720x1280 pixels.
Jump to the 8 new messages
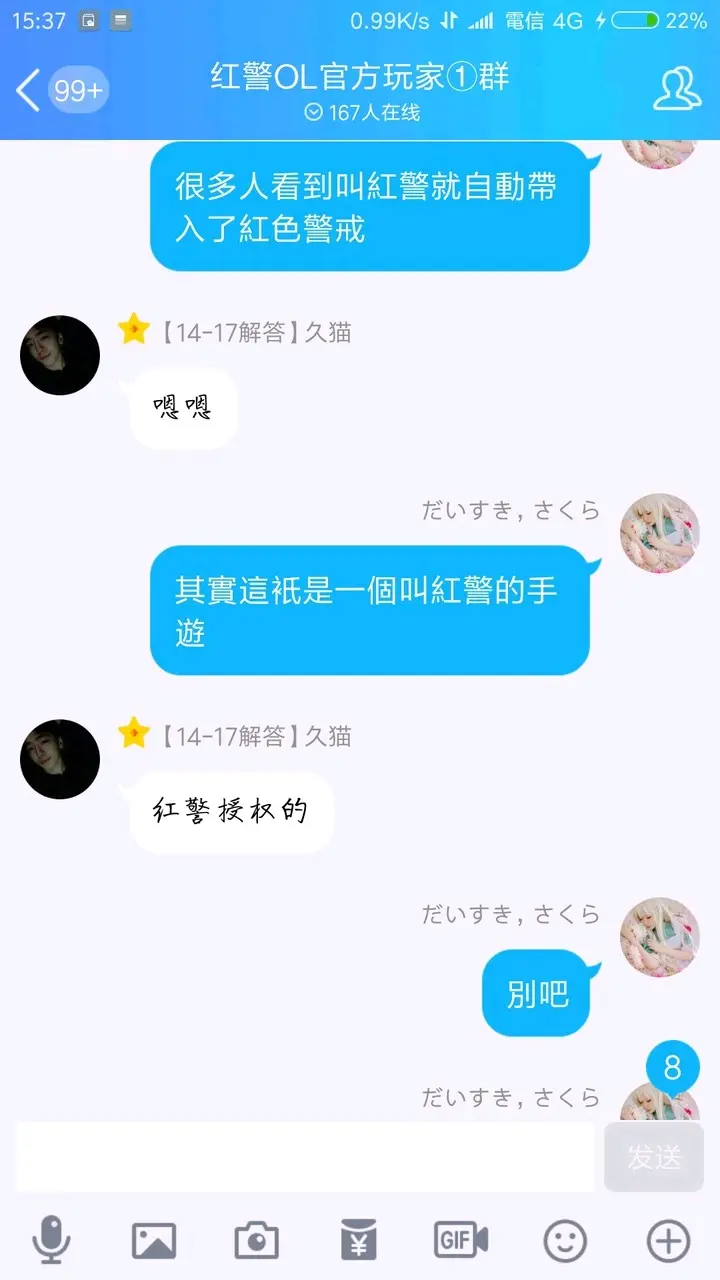[672, 1068]
